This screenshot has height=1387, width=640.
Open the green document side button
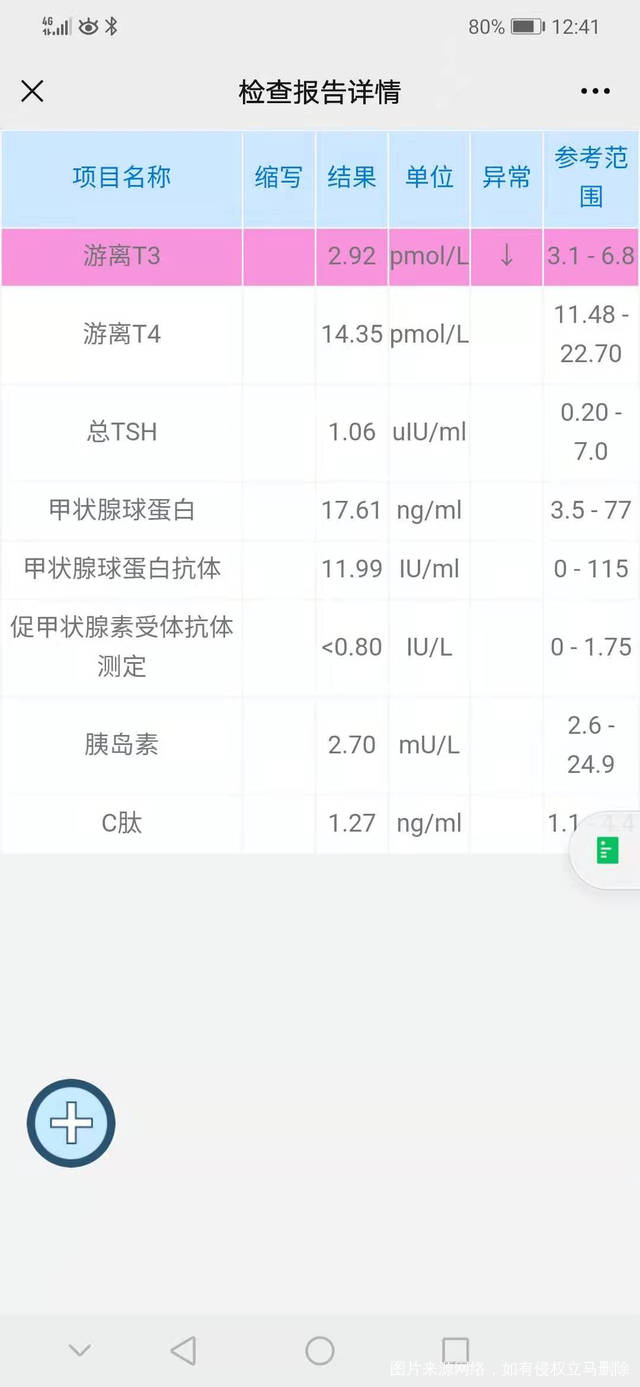(608, 850)
